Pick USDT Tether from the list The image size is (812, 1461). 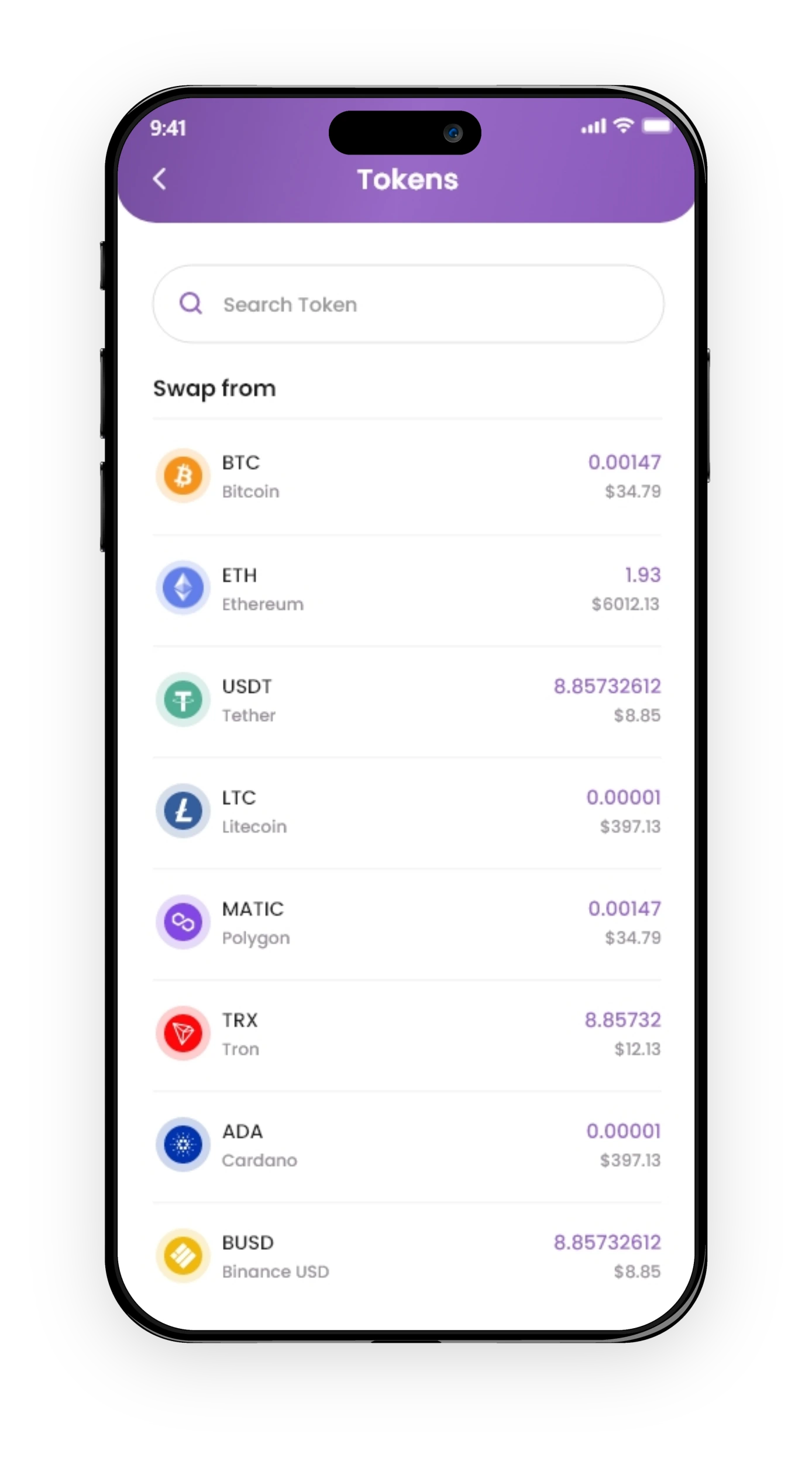[407, 700]
